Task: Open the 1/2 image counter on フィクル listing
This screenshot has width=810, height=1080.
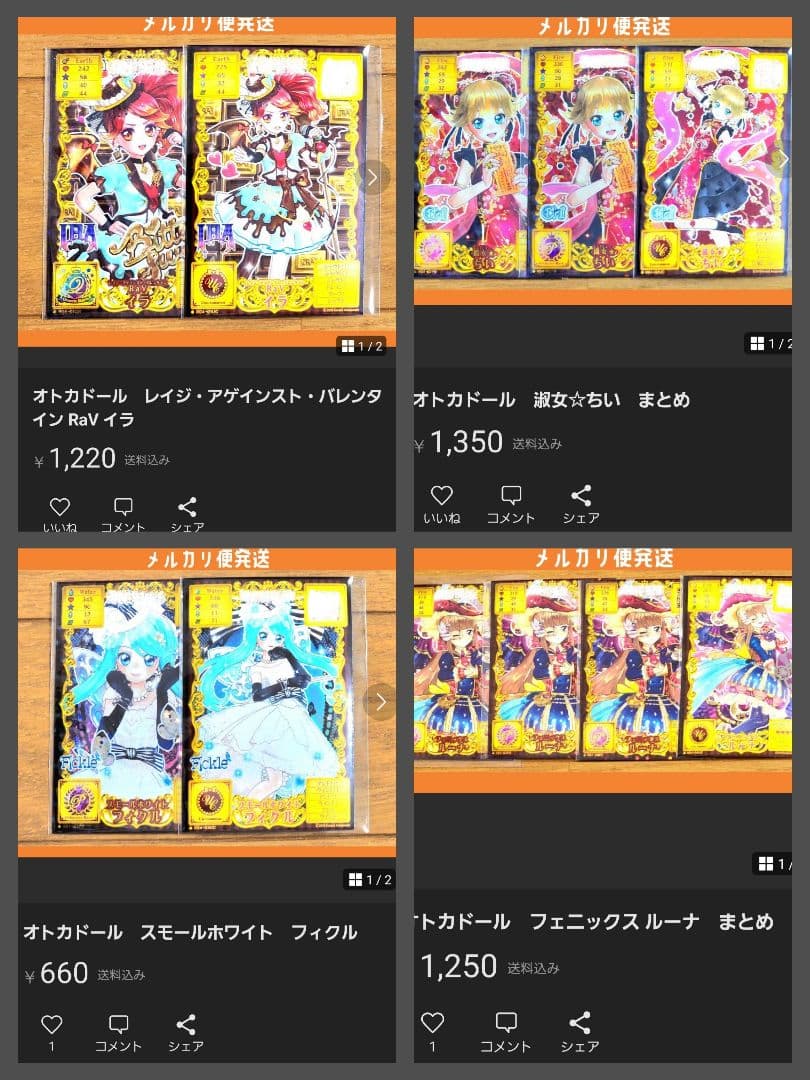Action: pyautogui.click(x=371, y=879)
